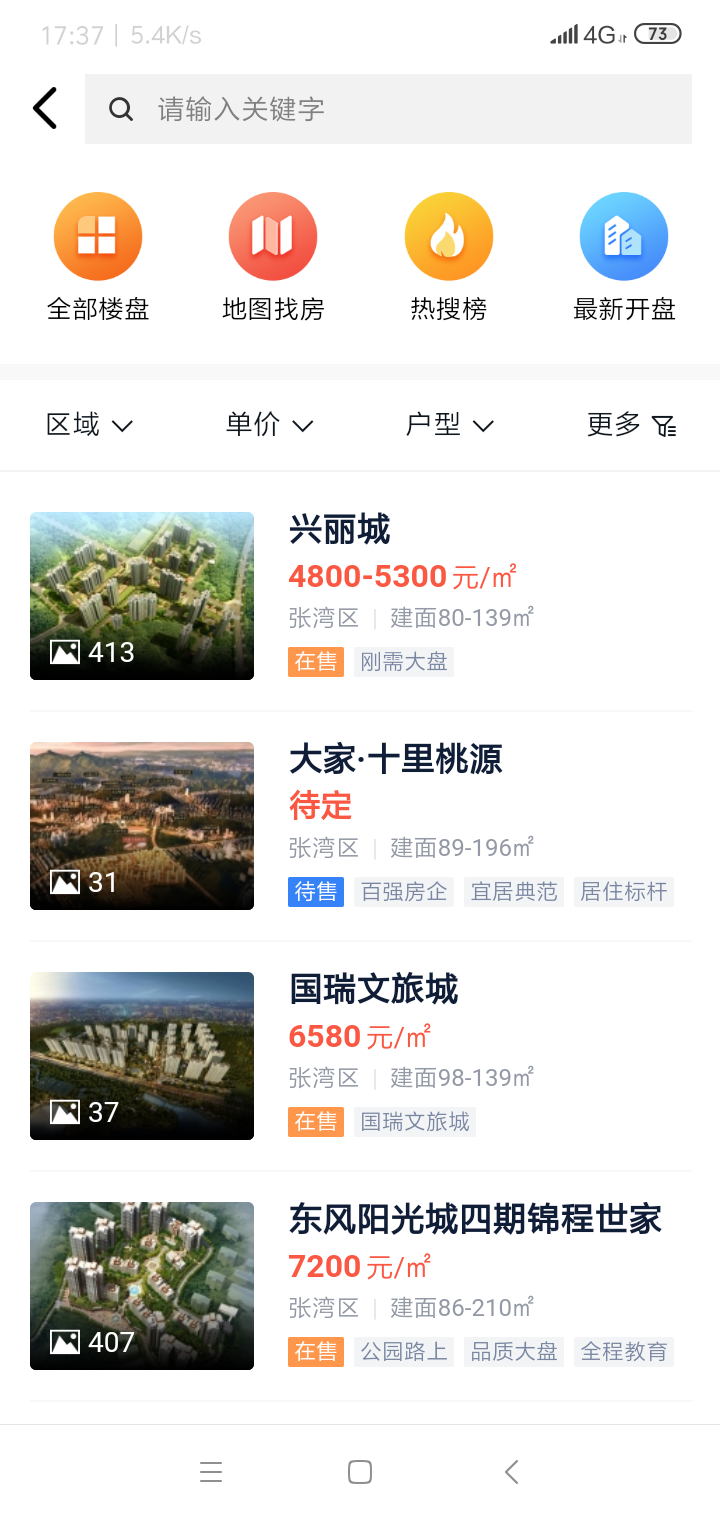Open the 更多 more filters menu
Viewport: 720px width, 1520px height.
[x=612, y=424]
